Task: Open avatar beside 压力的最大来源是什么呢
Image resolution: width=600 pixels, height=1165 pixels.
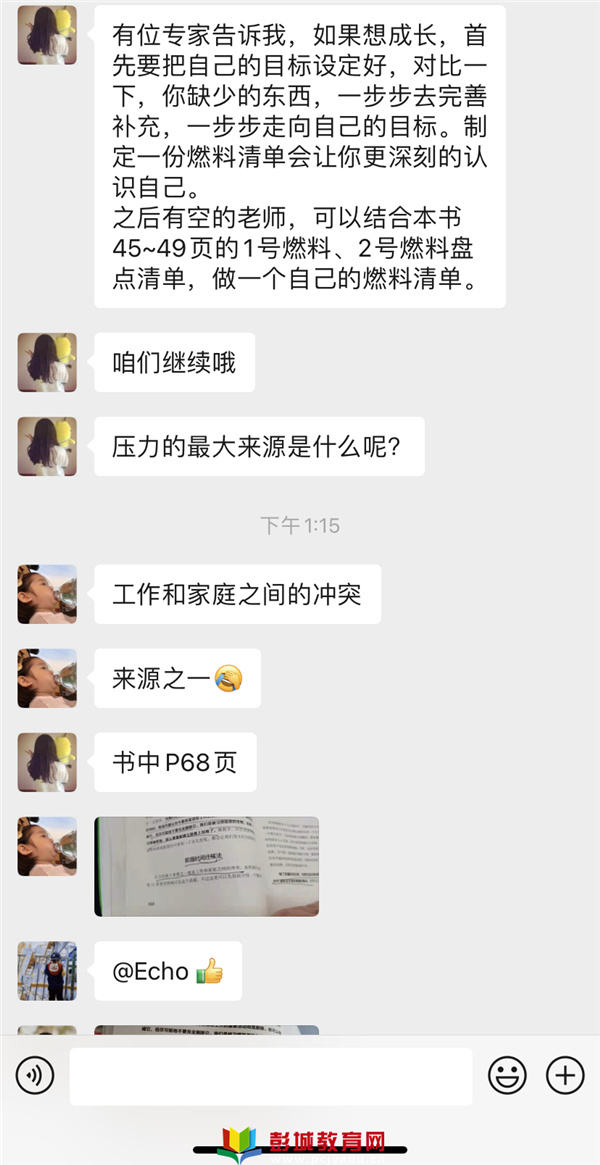Action: pos(47,446)
